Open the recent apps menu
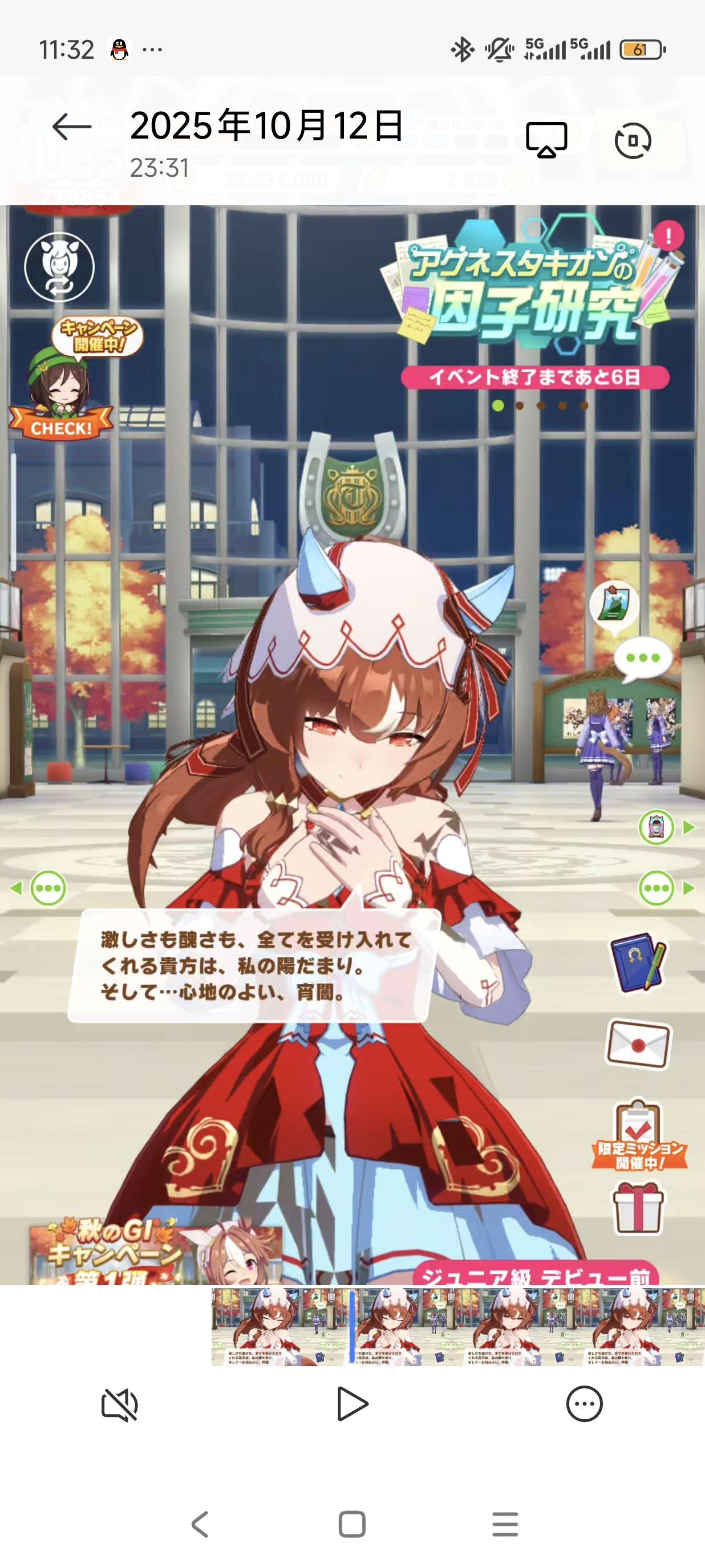Image resolution: width=705 pixels, height=1568 pixels. point(505,1525)
